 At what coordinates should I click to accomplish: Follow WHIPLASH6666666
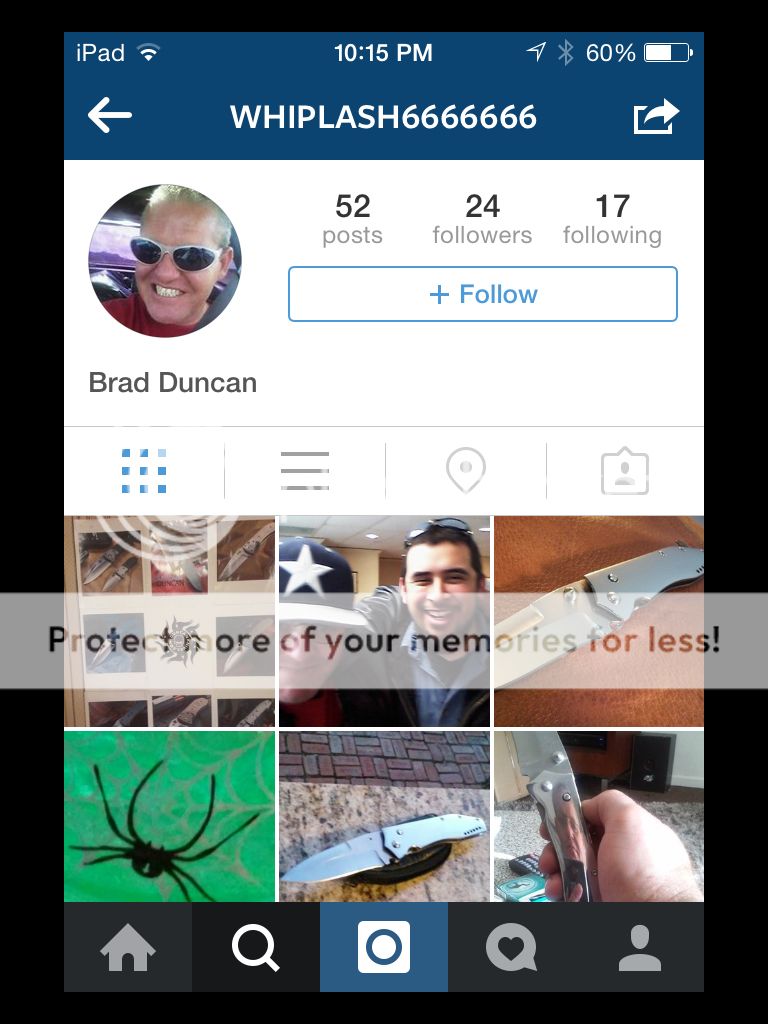click(x=483, y=294)
